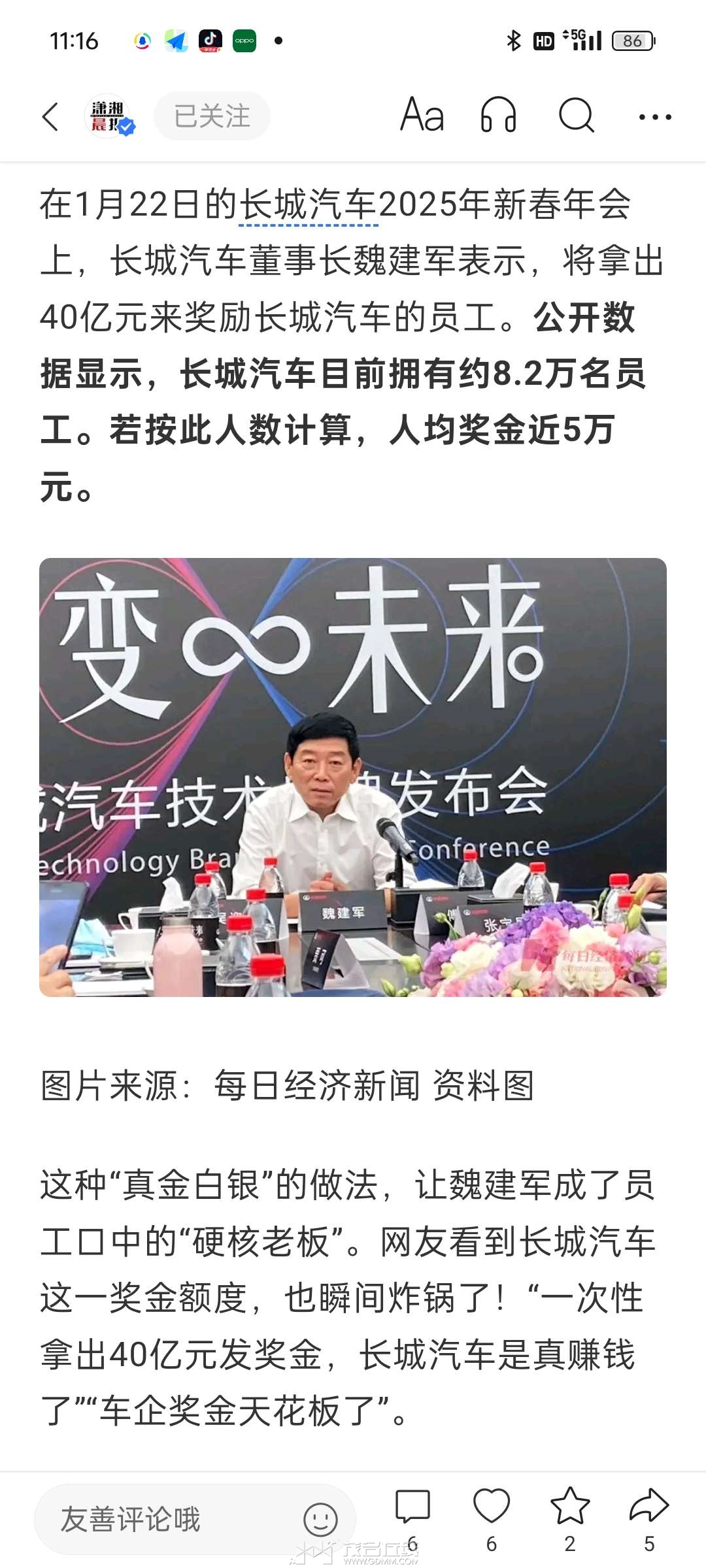Open the three-dot overflow menu
The width and height of the screenshot is (706, 1568).
click(654, 117)
